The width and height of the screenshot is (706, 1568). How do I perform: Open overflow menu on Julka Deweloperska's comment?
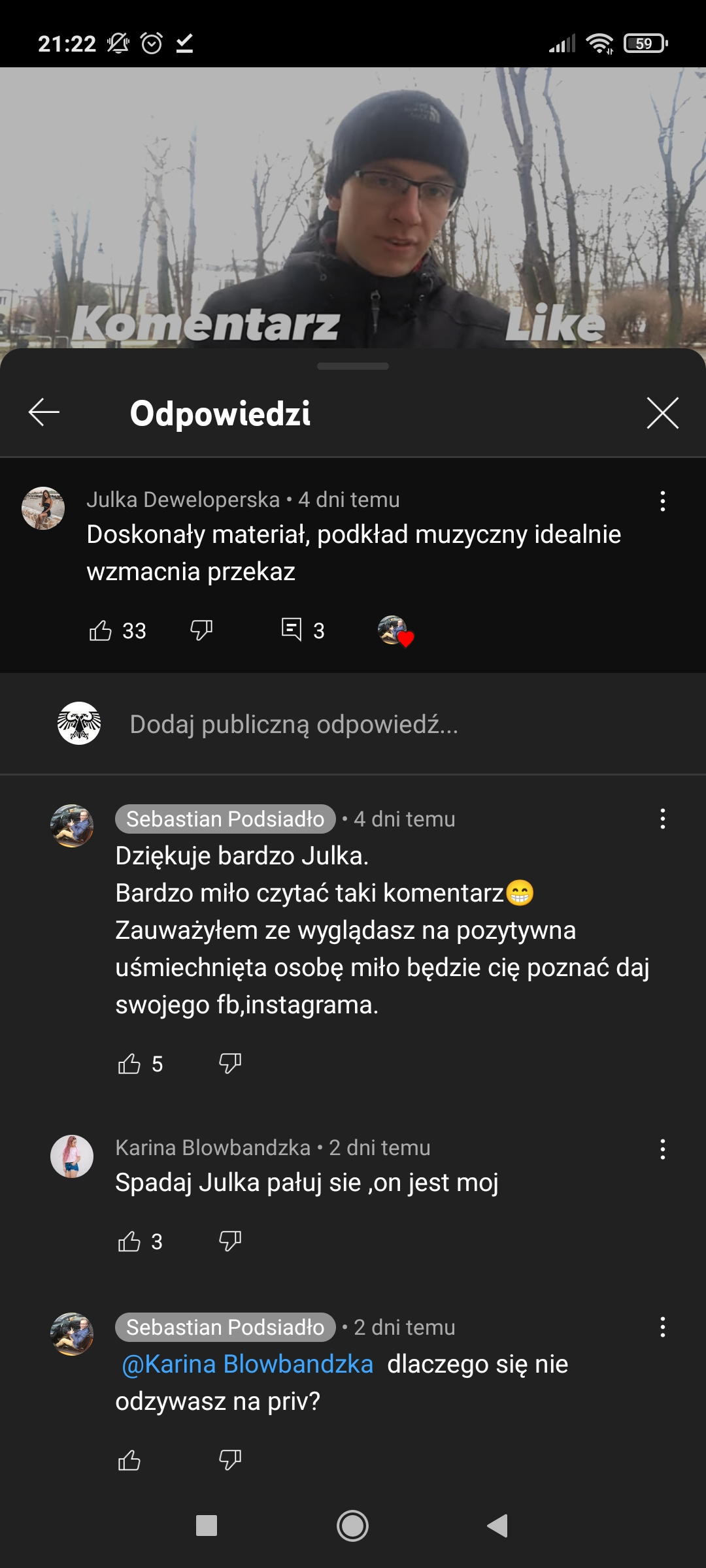click(x=662, y=501)
